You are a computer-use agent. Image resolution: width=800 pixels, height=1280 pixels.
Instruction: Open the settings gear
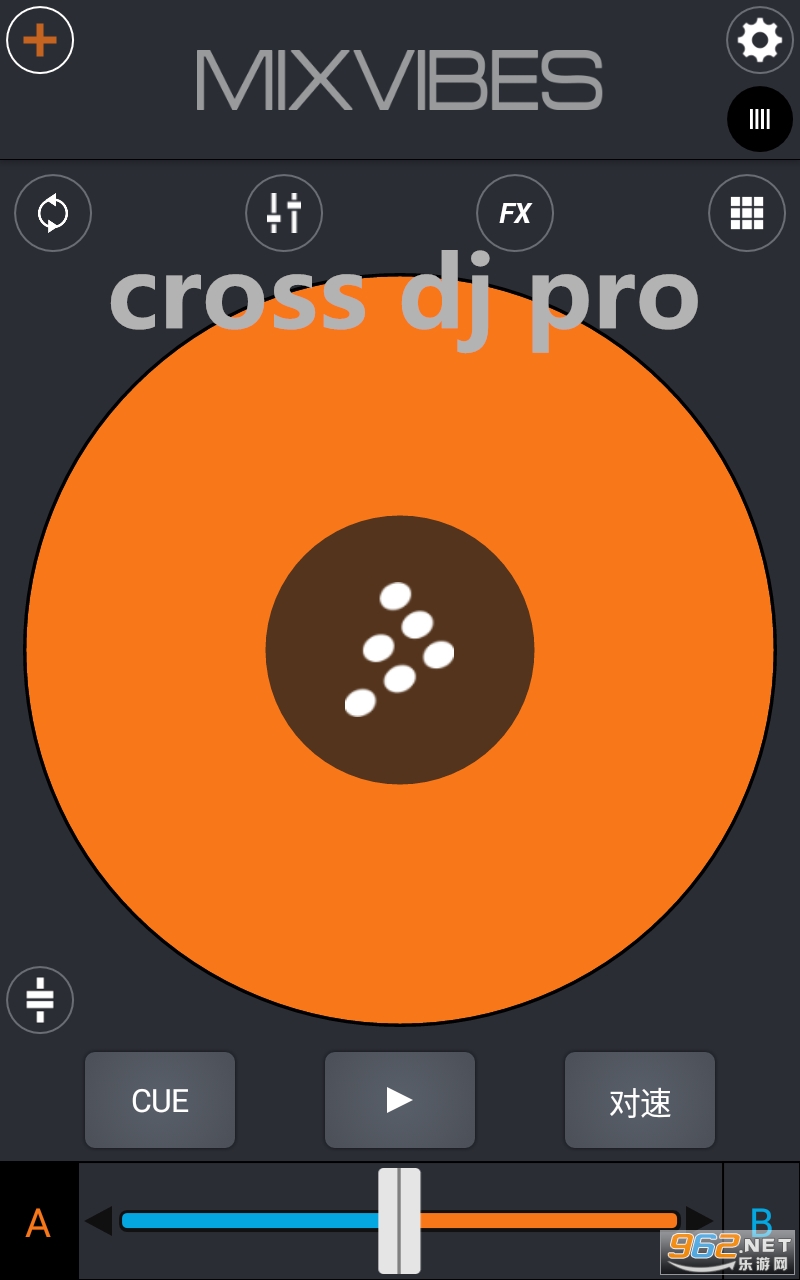click(759, 40)
